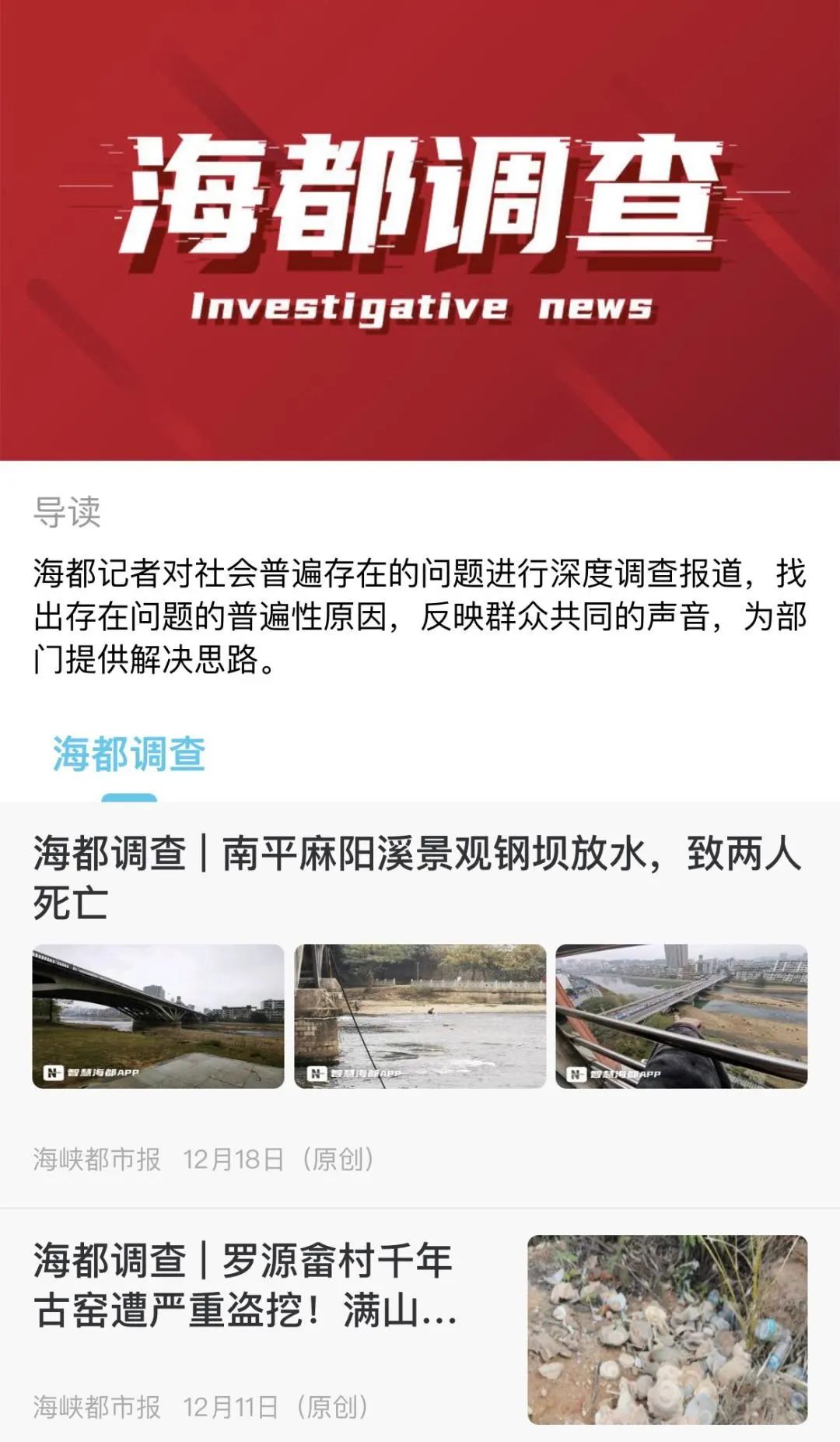Screen dimensions: 840x1442
Task: Open the article about 南平麻阳溪景观钢坝放水
Action: [x=417, y=877]
